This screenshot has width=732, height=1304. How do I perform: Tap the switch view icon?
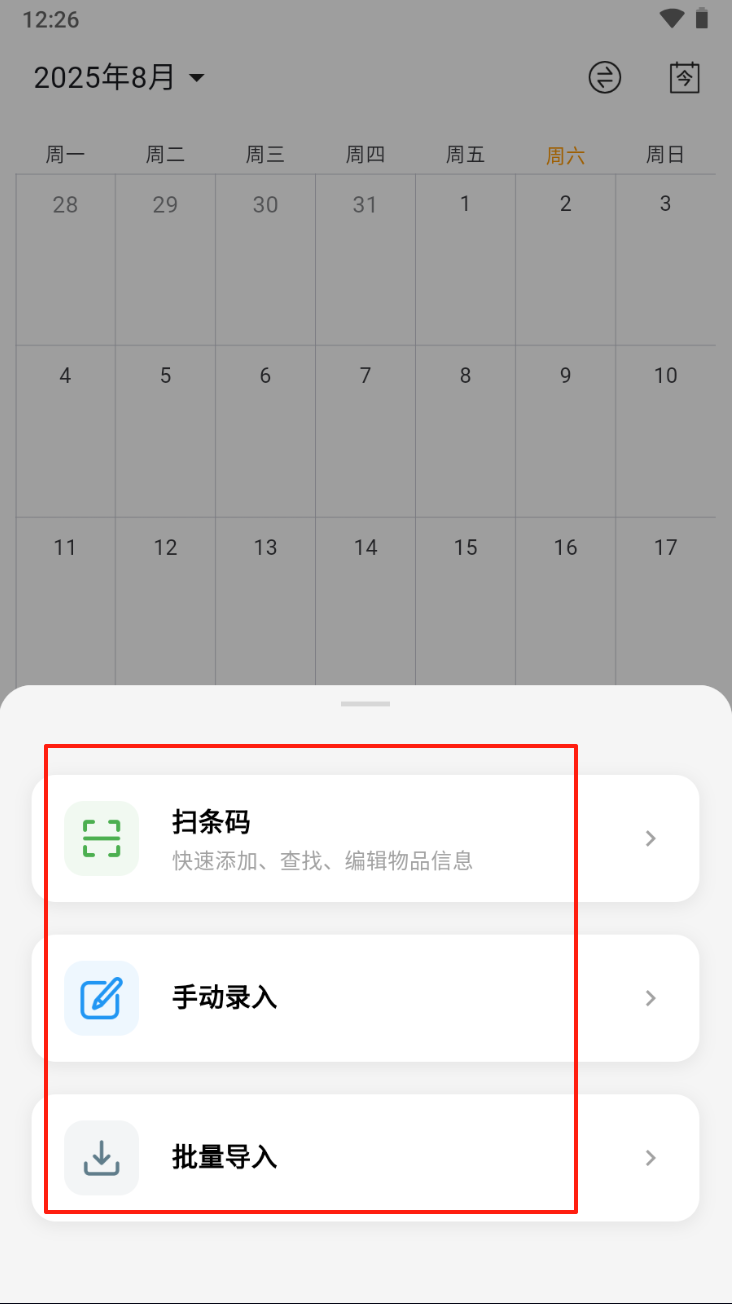coord(604,78)
